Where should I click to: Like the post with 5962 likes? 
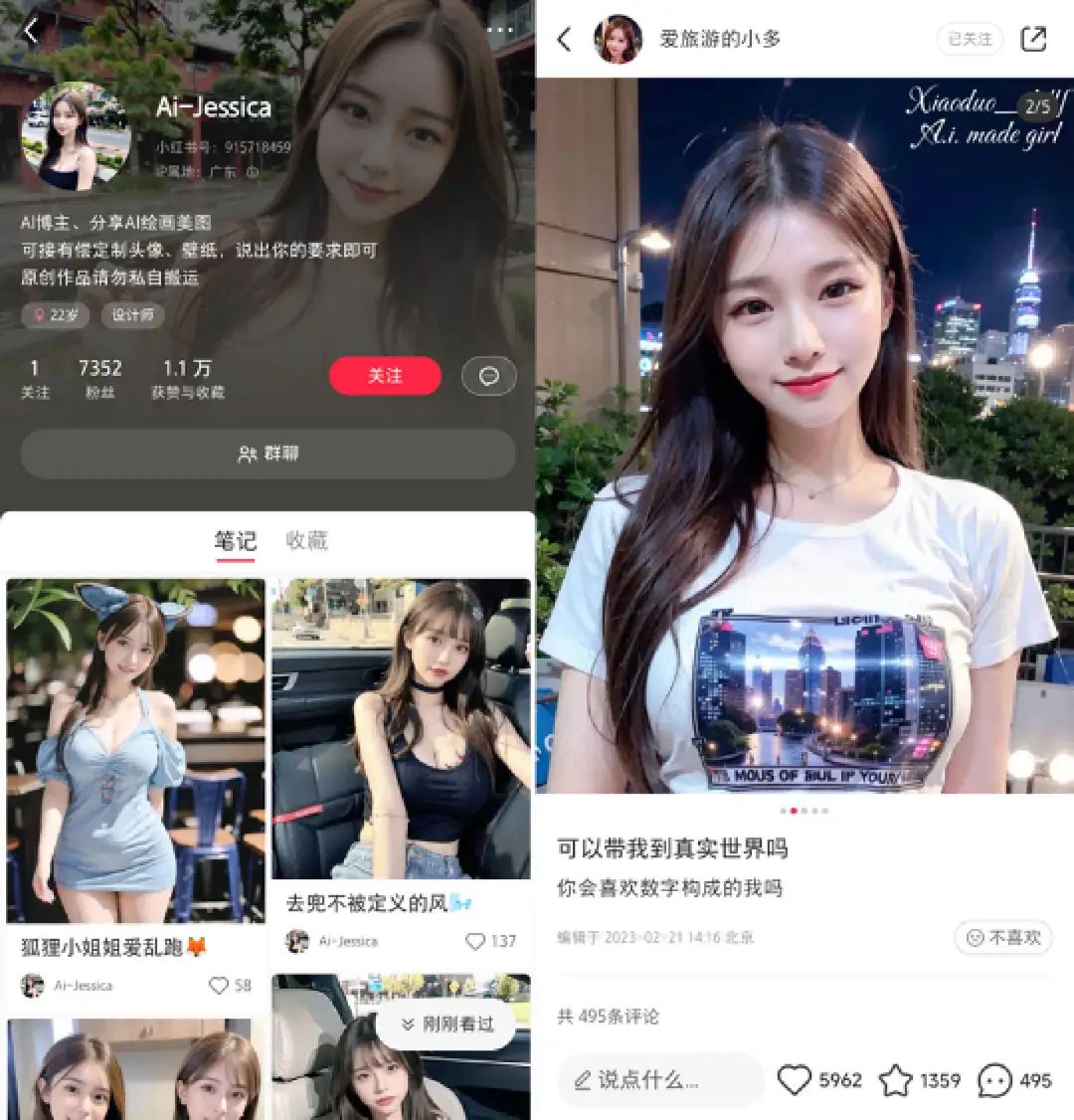coord(795,1080)
